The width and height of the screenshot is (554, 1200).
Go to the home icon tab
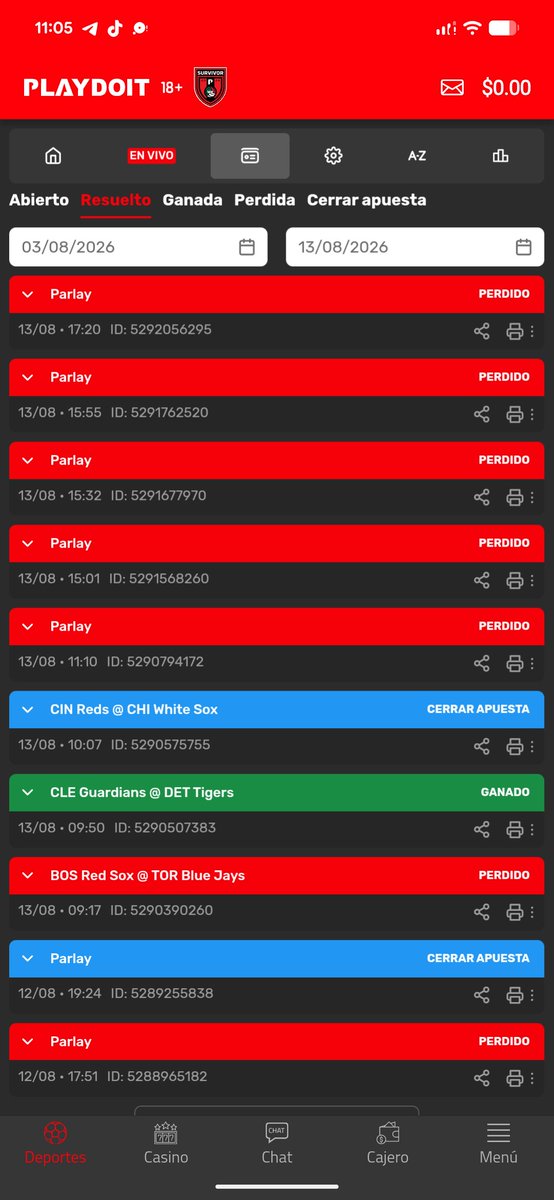(x=53, y=156)
